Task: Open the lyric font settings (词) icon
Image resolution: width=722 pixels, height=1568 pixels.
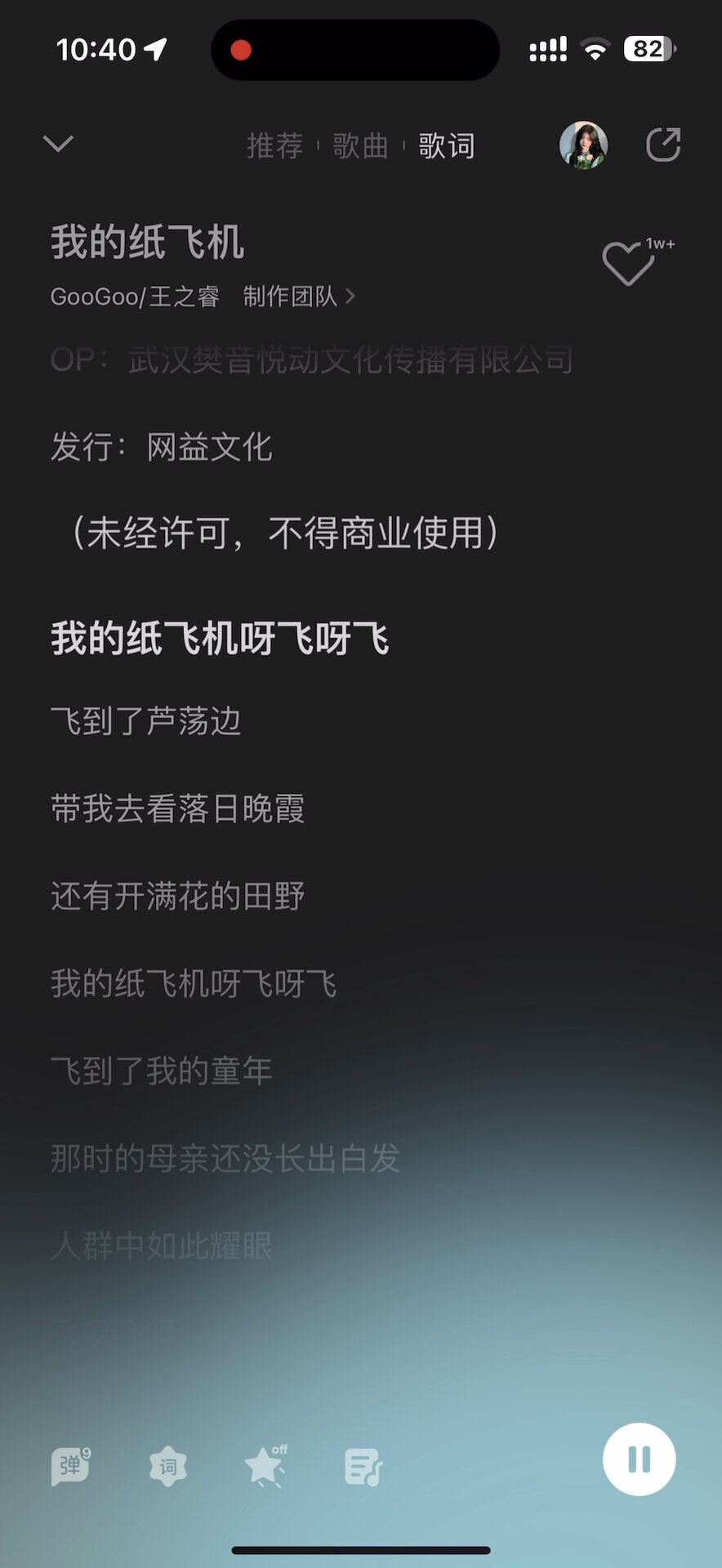Action: [167, 1466]
